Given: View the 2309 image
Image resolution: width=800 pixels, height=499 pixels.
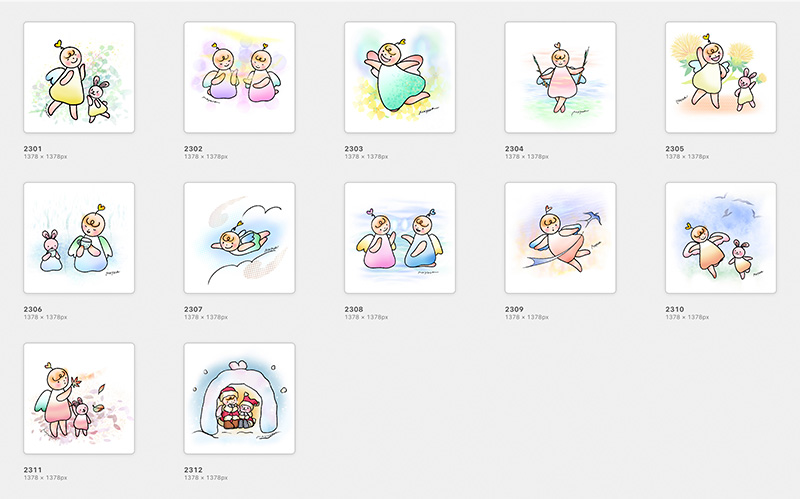Looking at the screenshot, I should coord(560,238).
